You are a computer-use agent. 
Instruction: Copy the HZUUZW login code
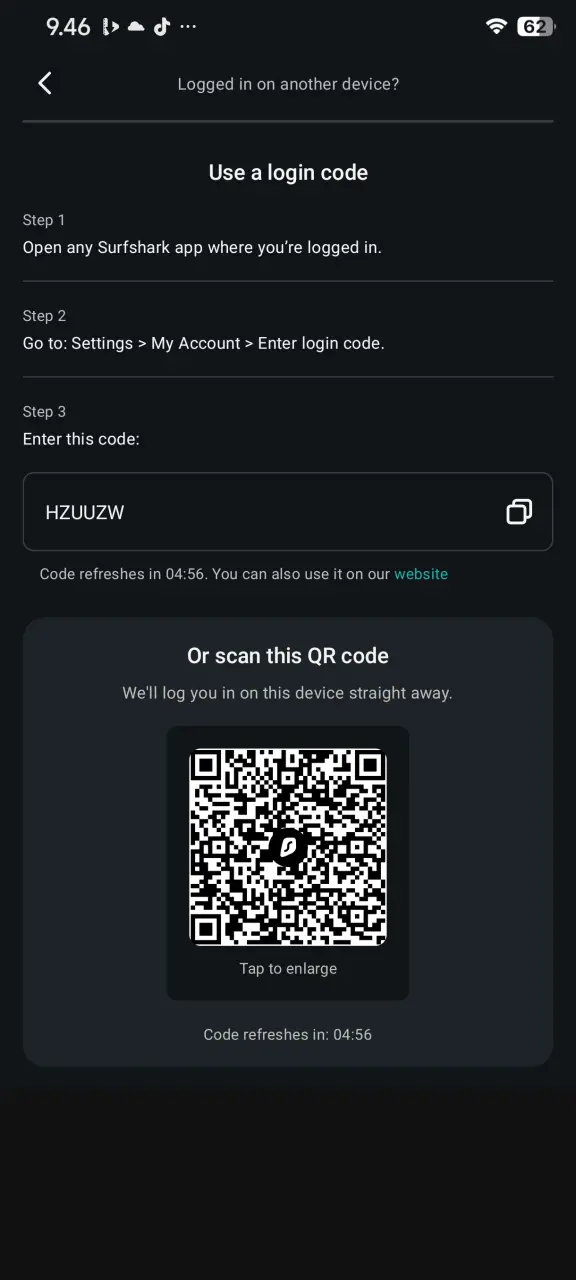519,512
